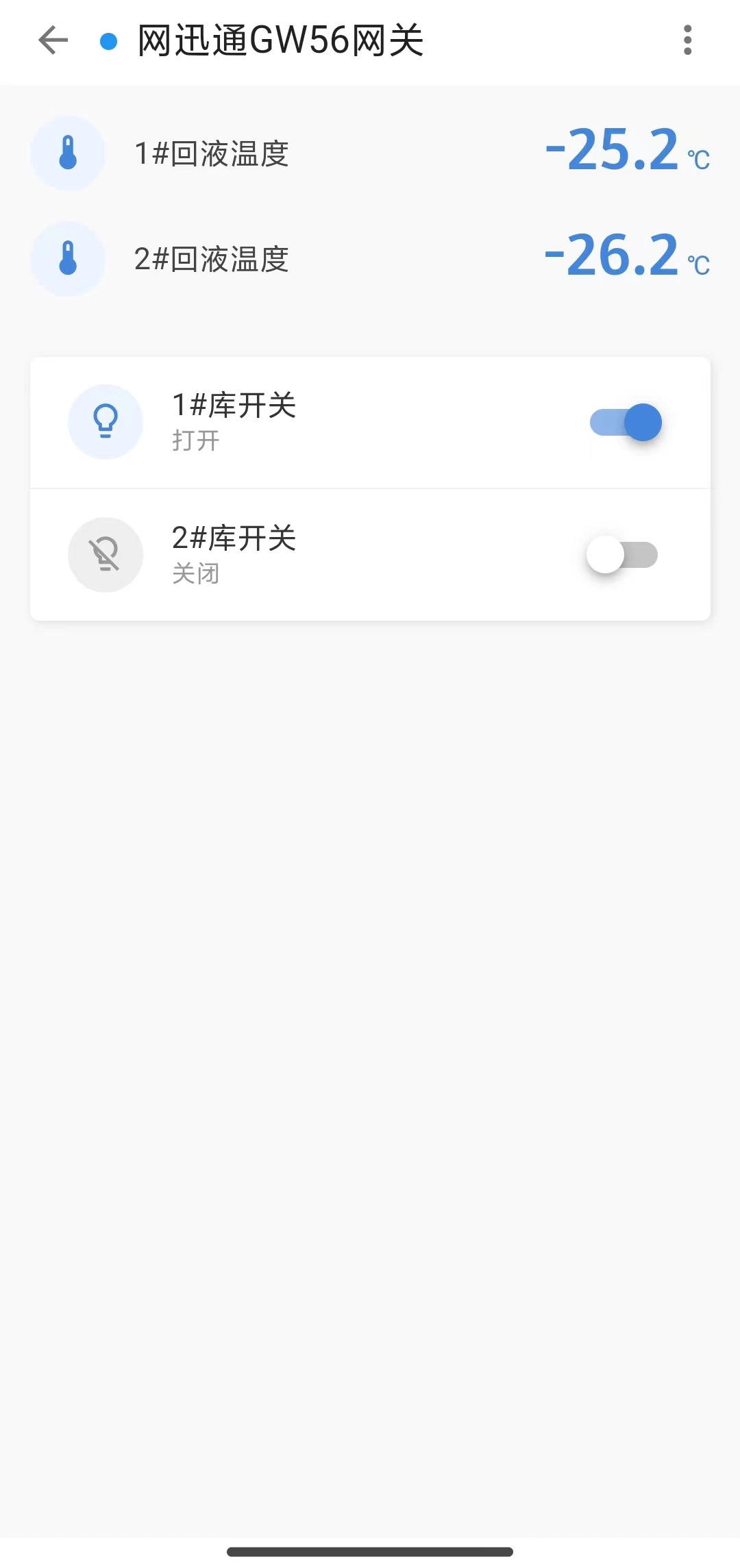This screenshot has width=740, height=1568.
Task: Tap the 关闭 status label under 2#库开关
Action: tap(195, 575)
